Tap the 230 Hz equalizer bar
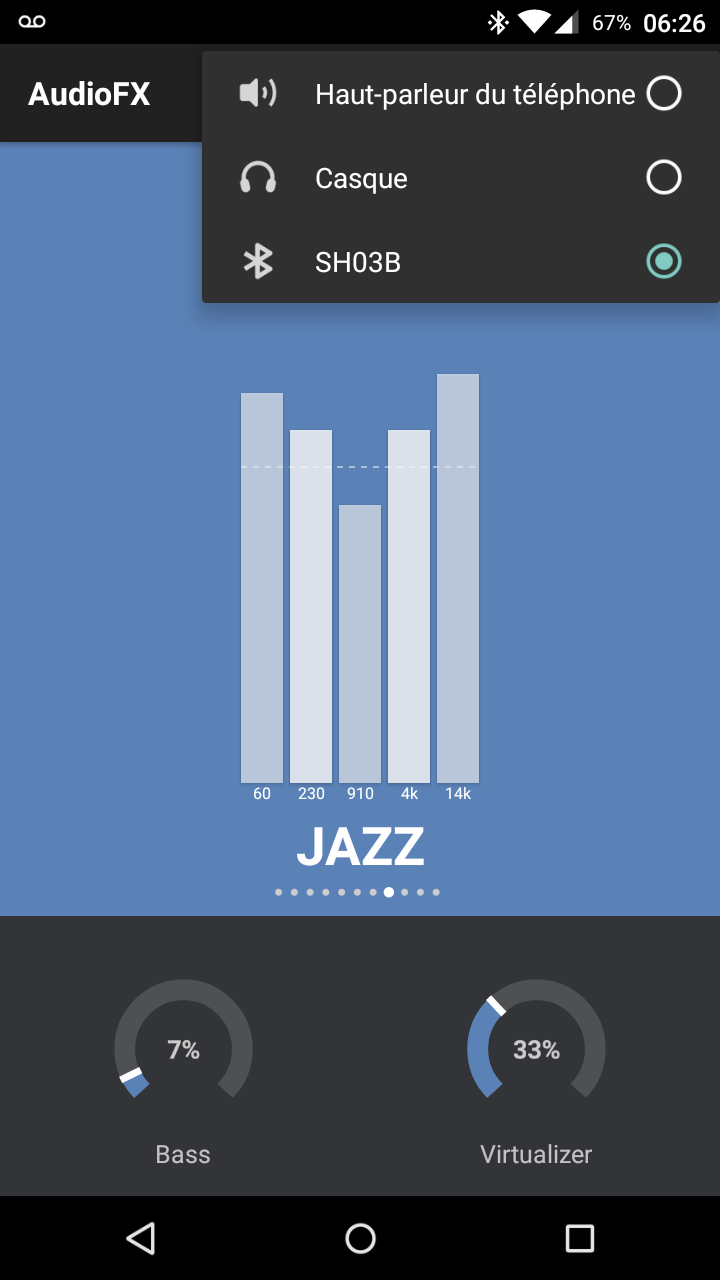This screenshot has height=1280, width=720. coord(311,606)
